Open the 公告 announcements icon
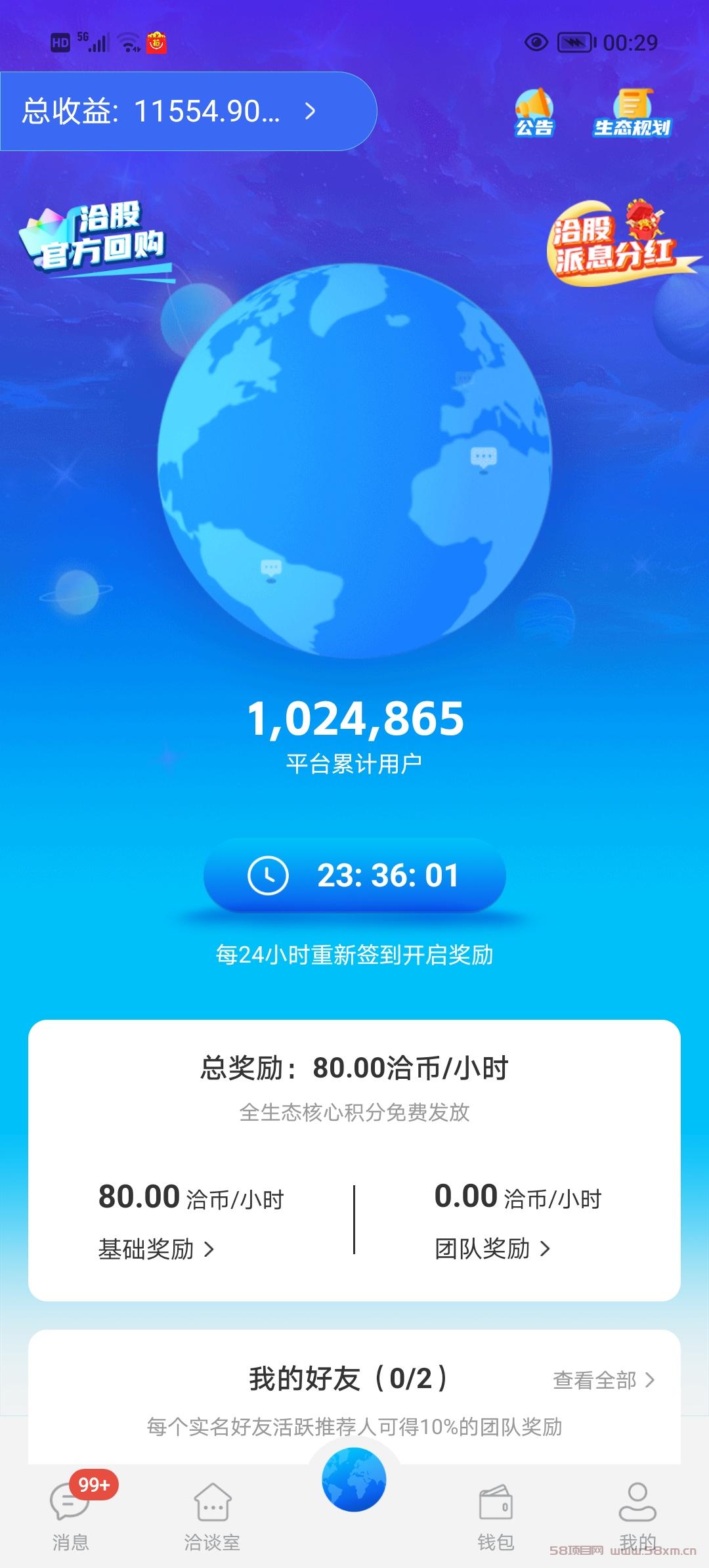The image size is (709, 1568). tap(534, 112)
